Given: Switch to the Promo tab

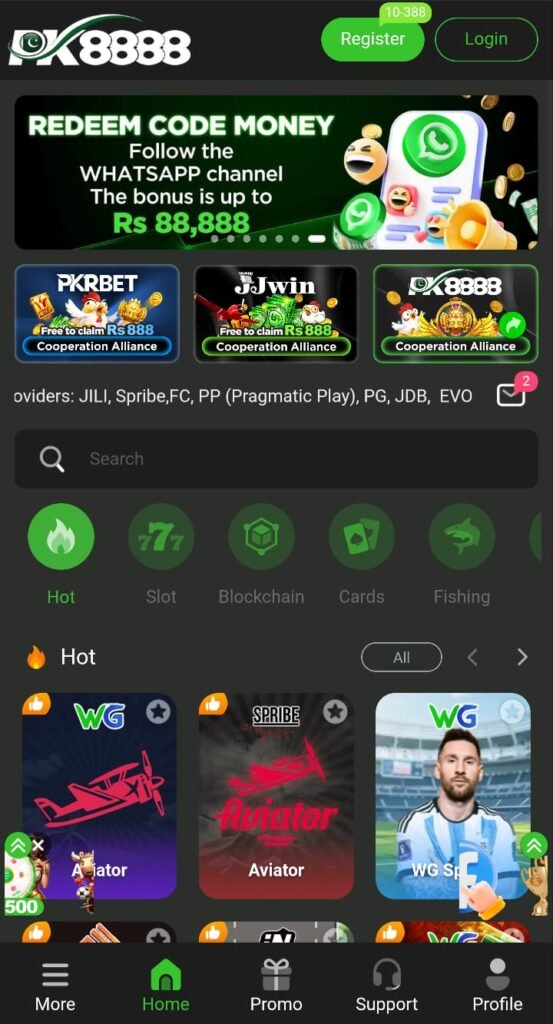Looking at the screenshot, I should coord(276,986).
